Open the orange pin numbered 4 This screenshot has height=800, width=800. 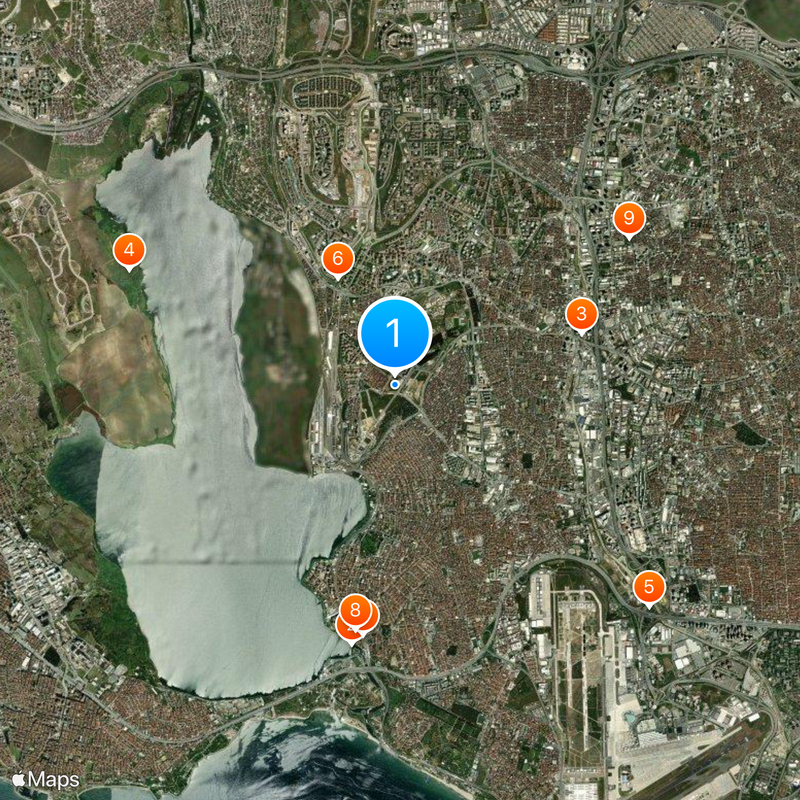pos(129,250)
